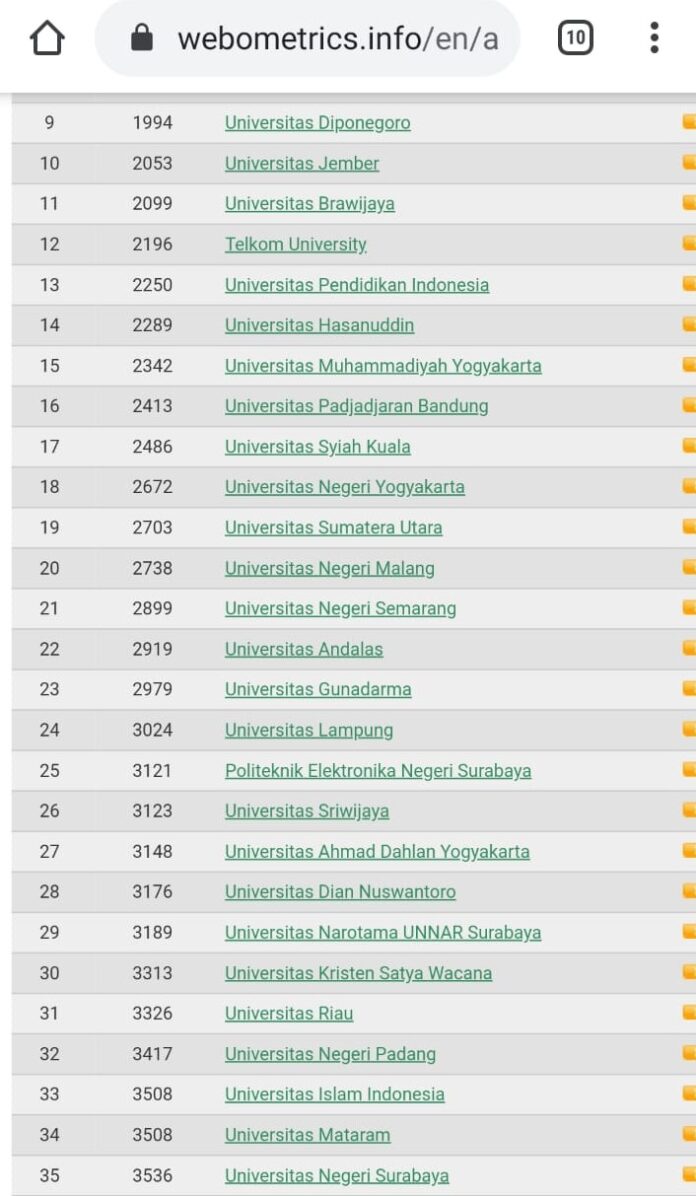Open the Universitas Jember link
This screenshot has height=1196, width=696.
point(301,163)
